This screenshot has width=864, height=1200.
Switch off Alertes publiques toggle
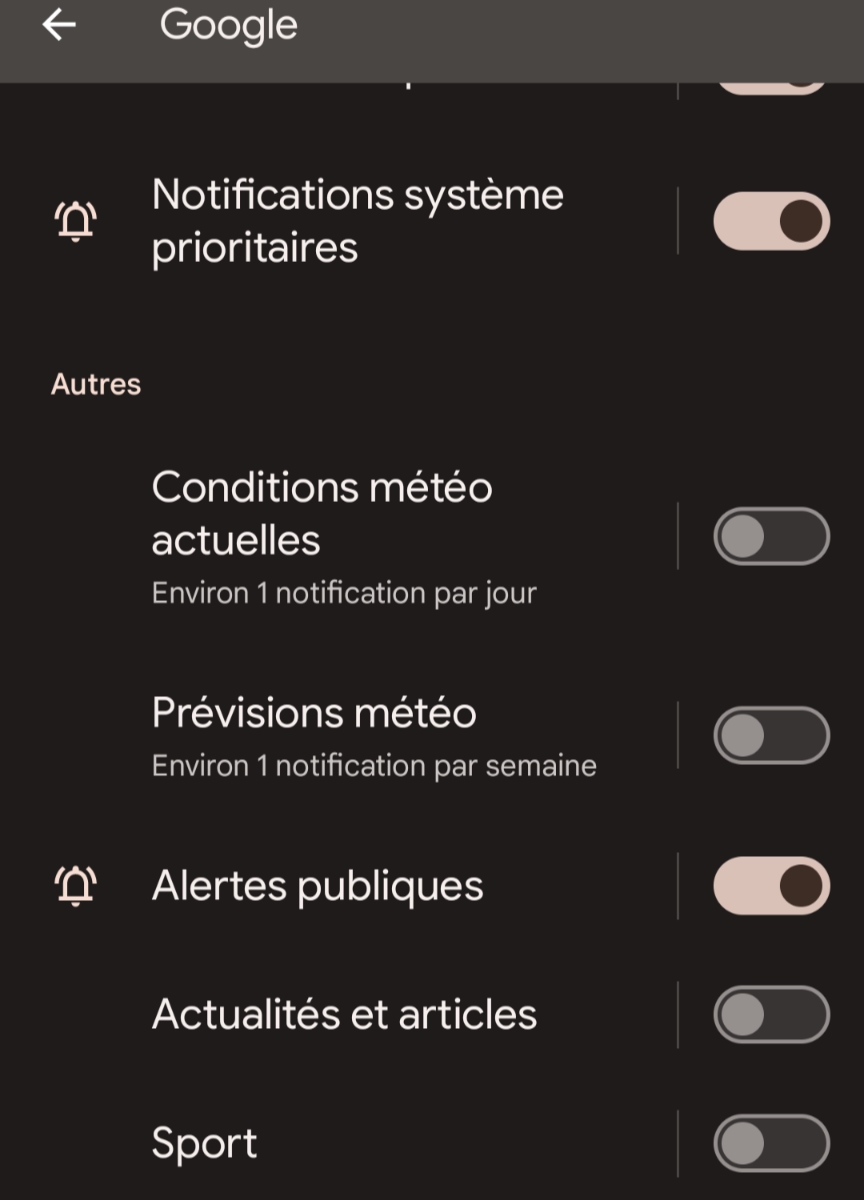point(771,886)
